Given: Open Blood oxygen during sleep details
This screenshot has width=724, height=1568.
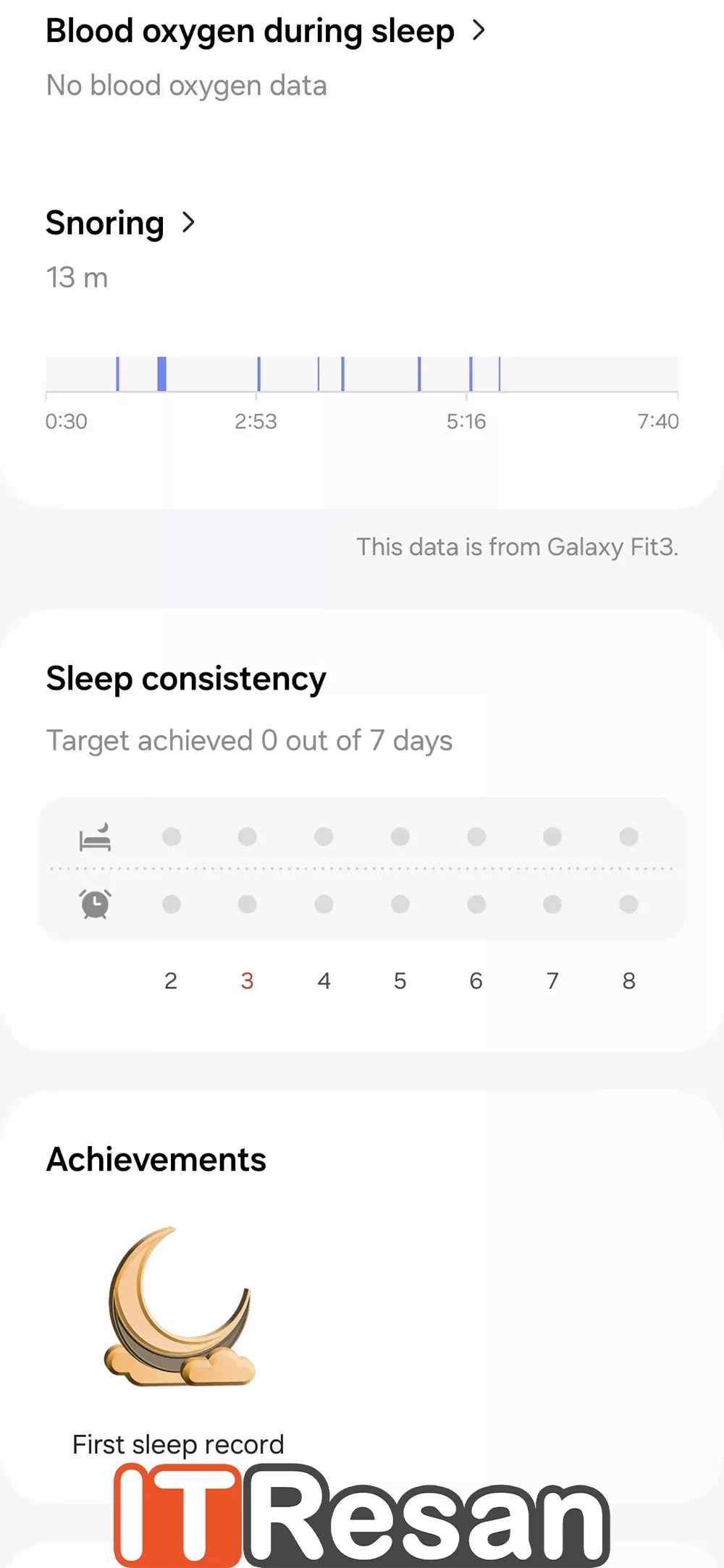Looking at the screenshot, I should click(x=265, y=32).
